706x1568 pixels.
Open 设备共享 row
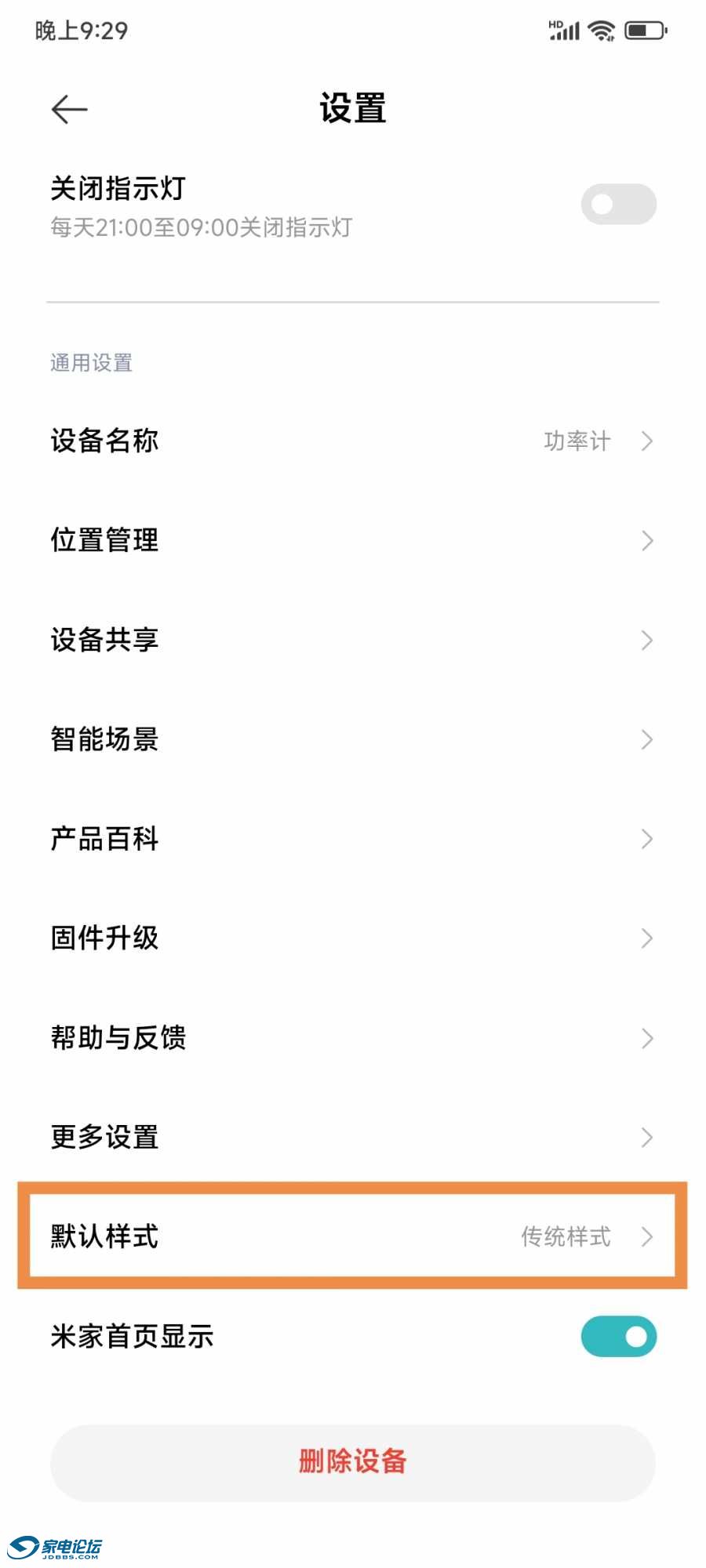click(x=353, y=640)
